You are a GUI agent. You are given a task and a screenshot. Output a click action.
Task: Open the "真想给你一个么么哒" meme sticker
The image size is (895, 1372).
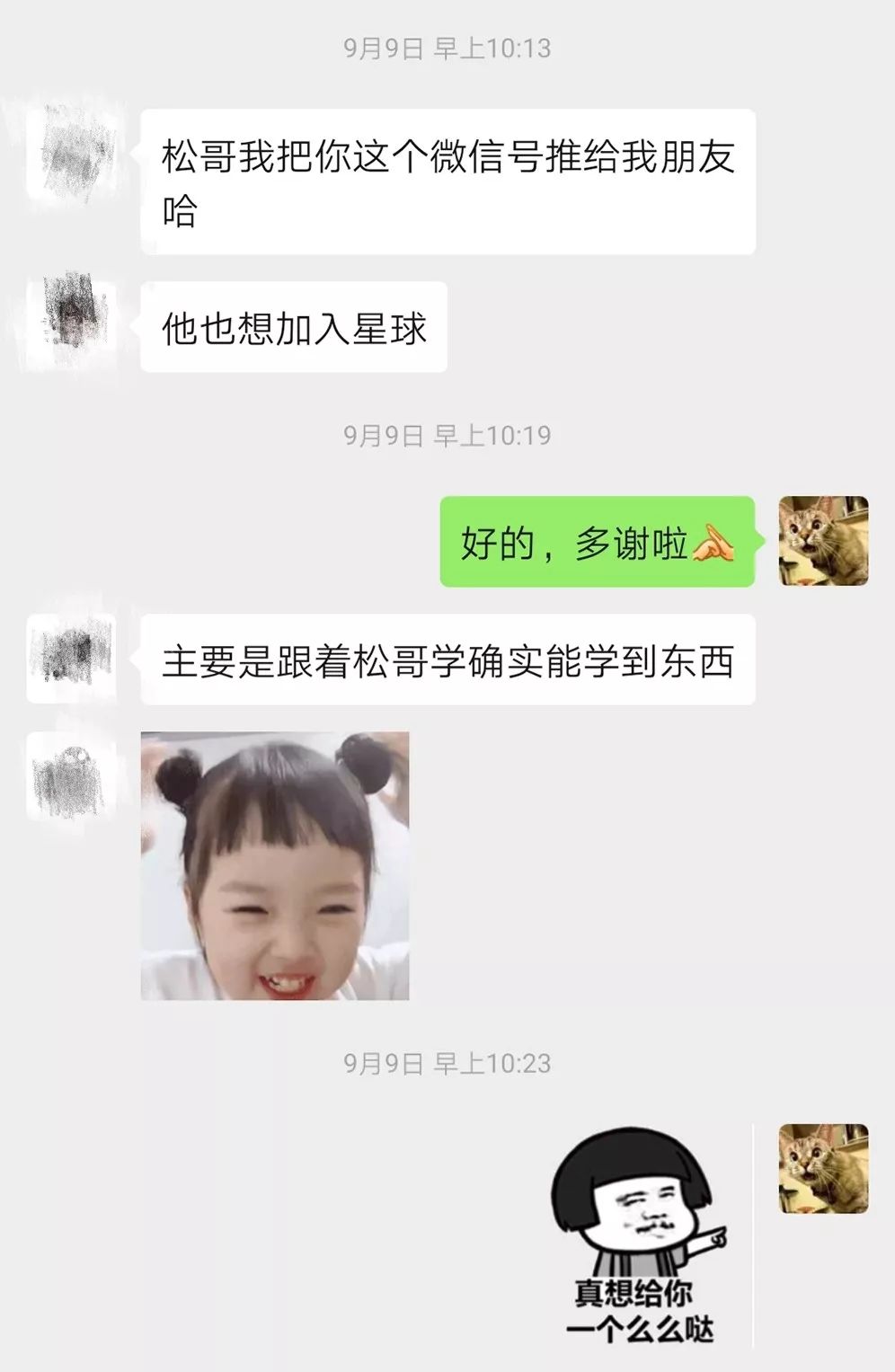[640, 1236]
